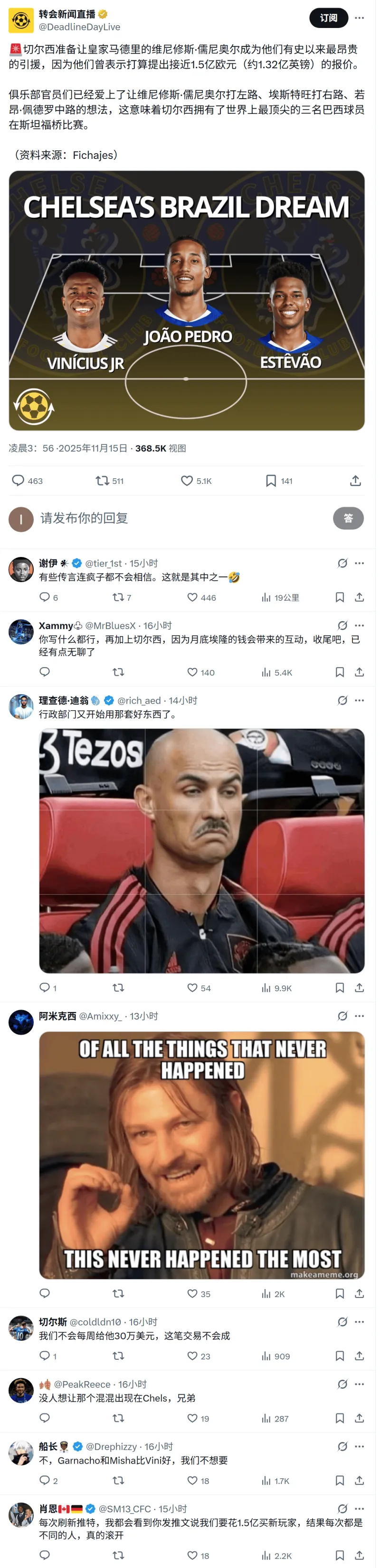Image resolution: width=380 pixels, height=1568 pixels.
Task: Open more options on Xammy's reply
Action: pyautogui.click(x=359, y=625)
